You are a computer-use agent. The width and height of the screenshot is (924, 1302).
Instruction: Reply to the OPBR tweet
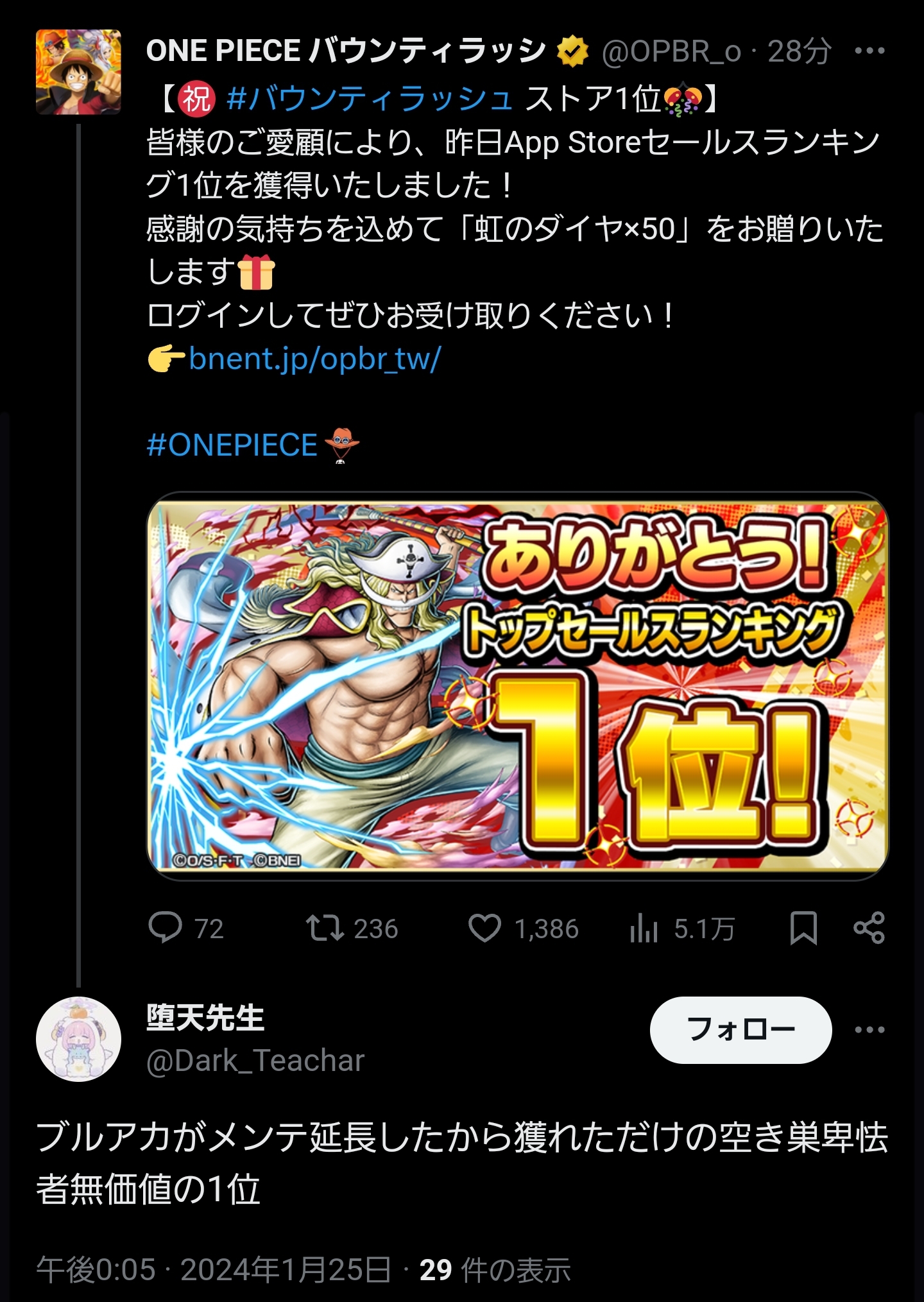[x=166, y=928]
